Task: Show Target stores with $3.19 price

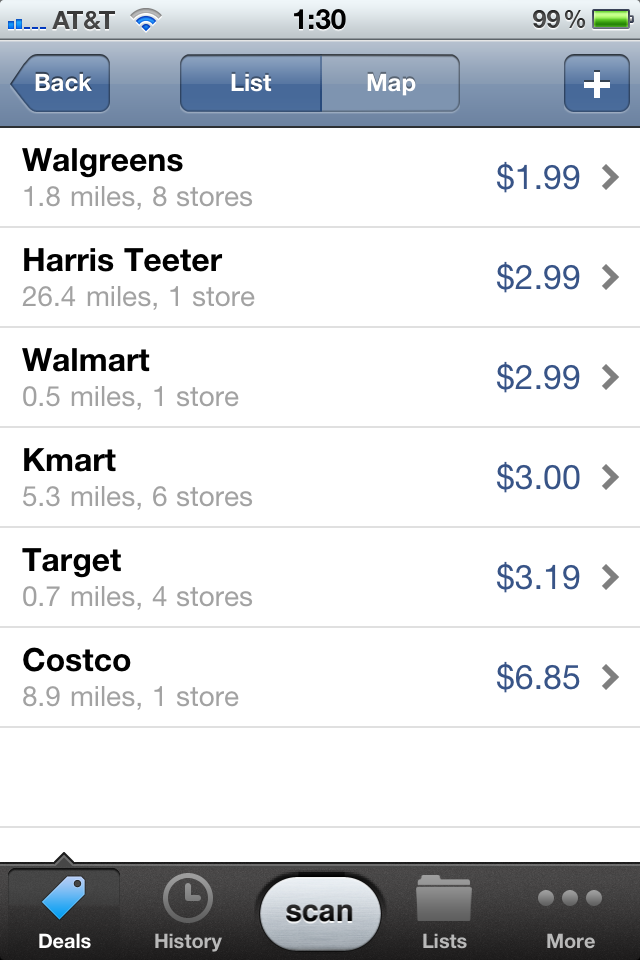Action: [x=320, y=578]
